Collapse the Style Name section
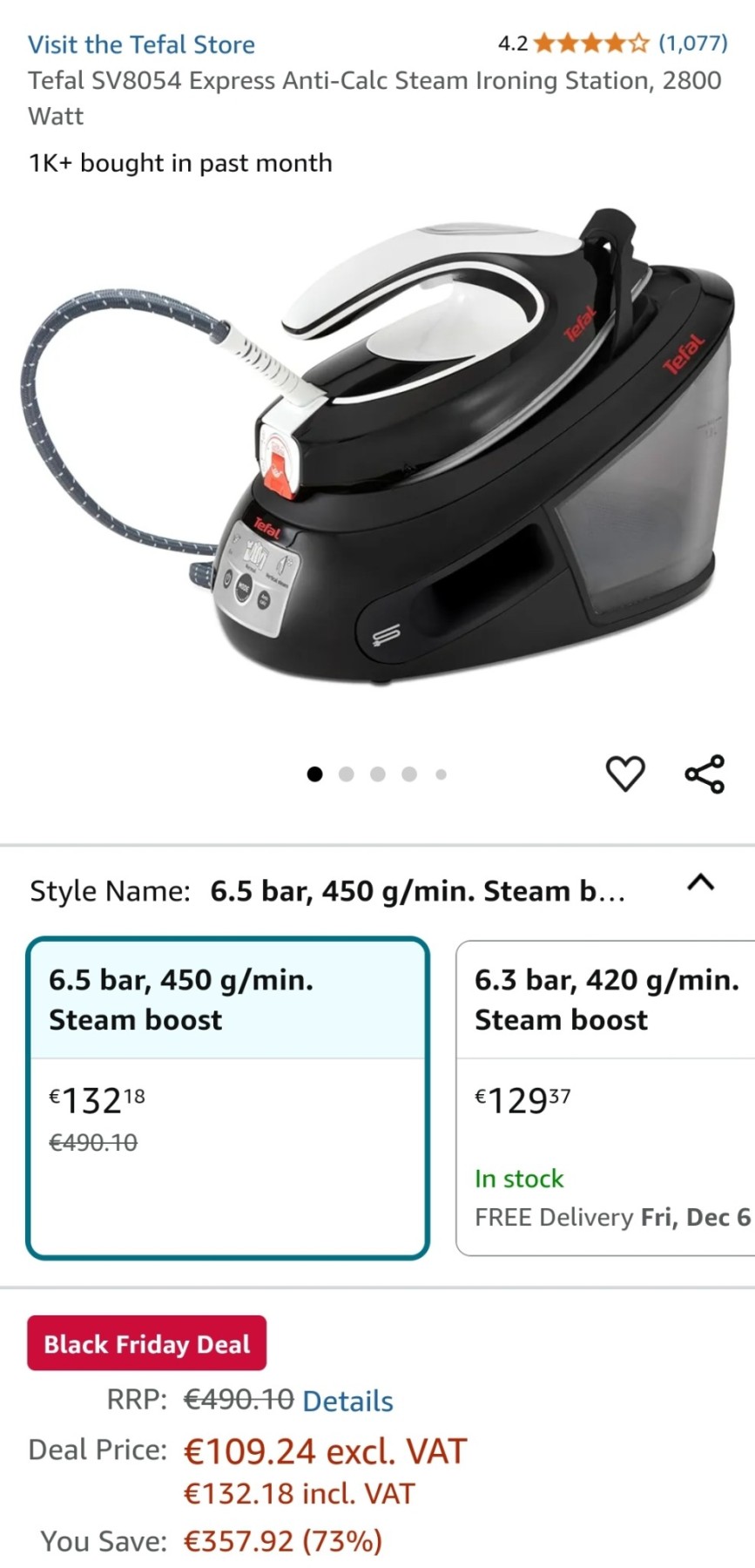 [700, 883]
